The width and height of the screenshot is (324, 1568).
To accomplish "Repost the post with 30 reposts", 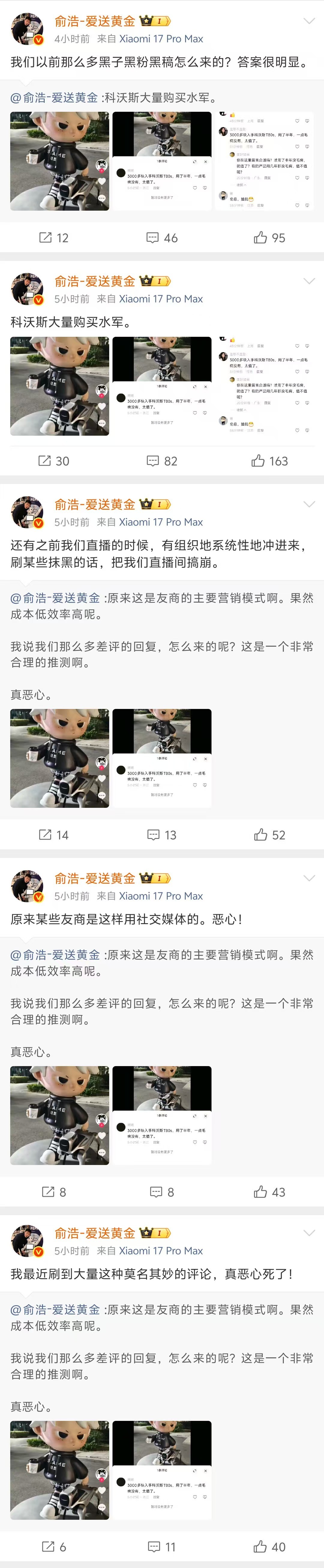I will coord(54,461).
